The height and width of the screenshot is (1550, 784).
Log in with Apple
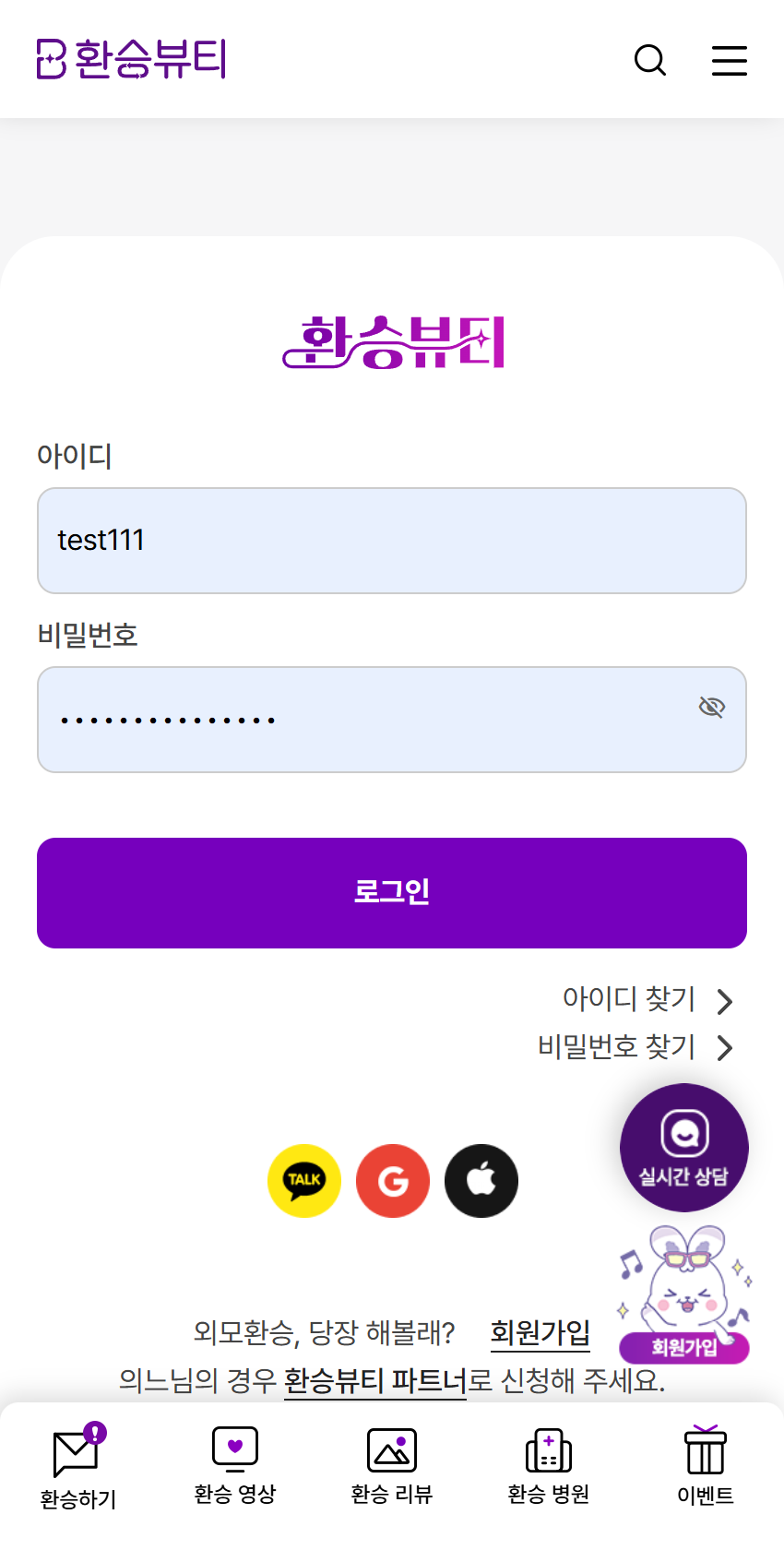(x=481, y=1181)
